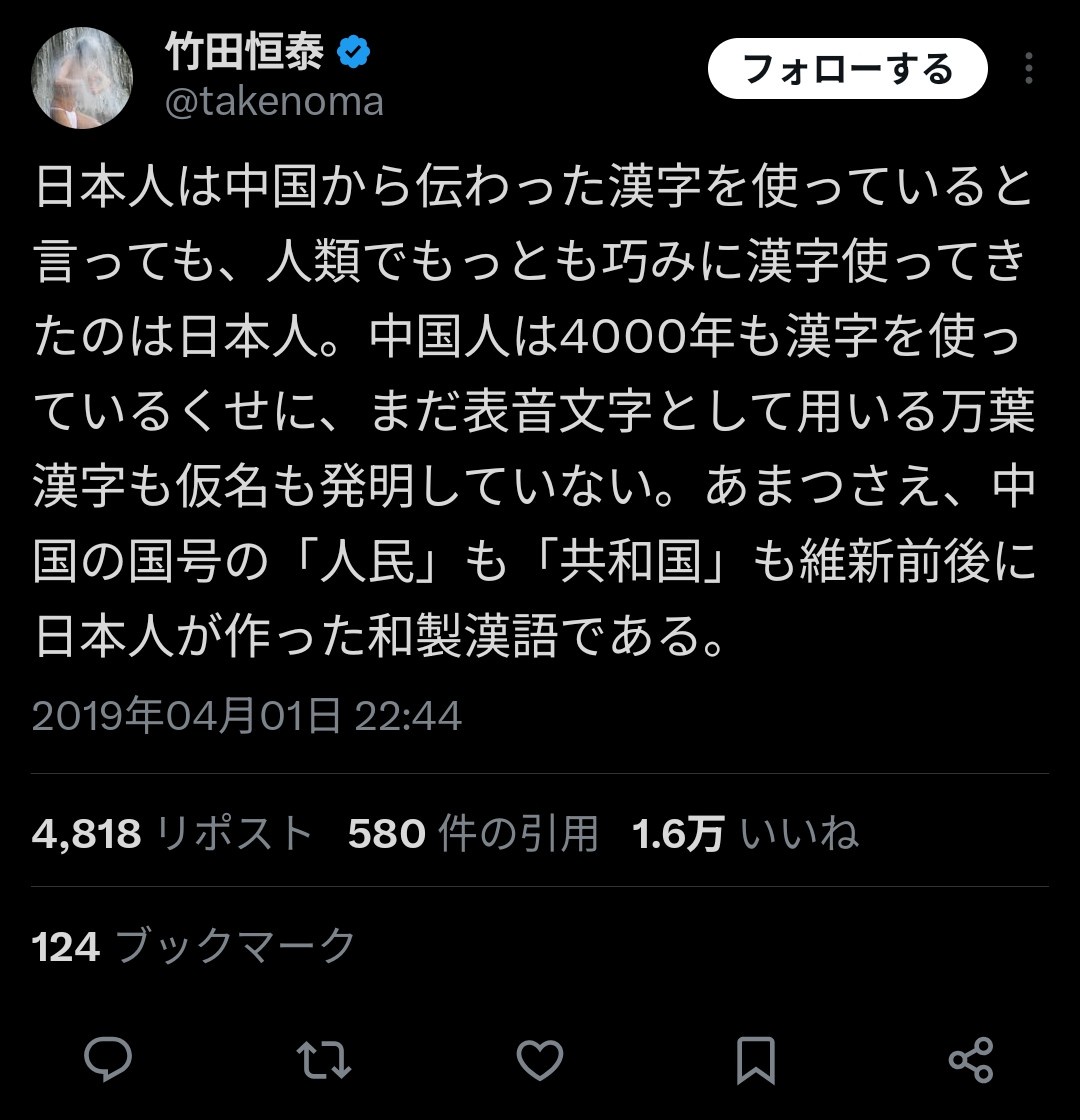1080x1120 pixels.
Task: Open the @takenoma profile handle
Action: point(274,102)
